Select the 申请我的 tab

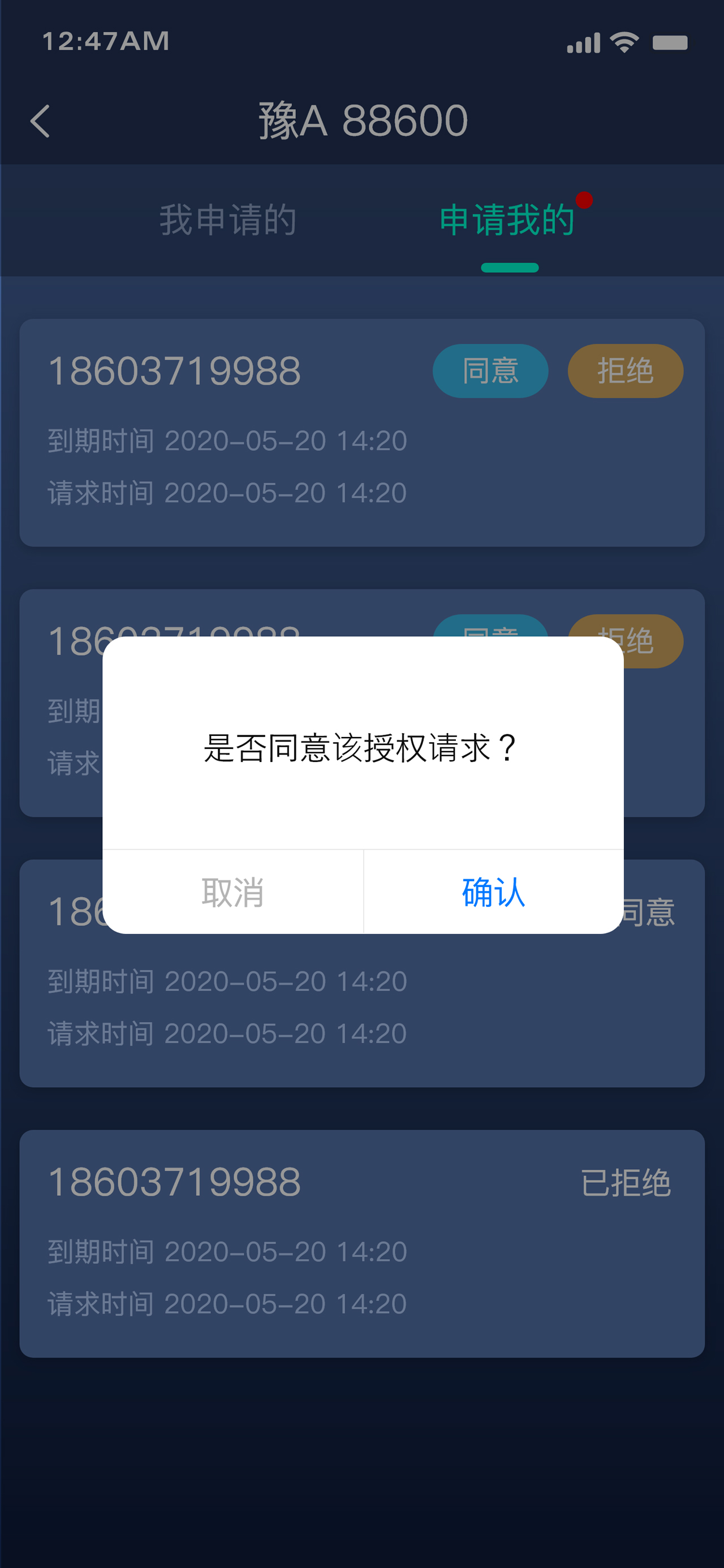click(x=507, y=219)
